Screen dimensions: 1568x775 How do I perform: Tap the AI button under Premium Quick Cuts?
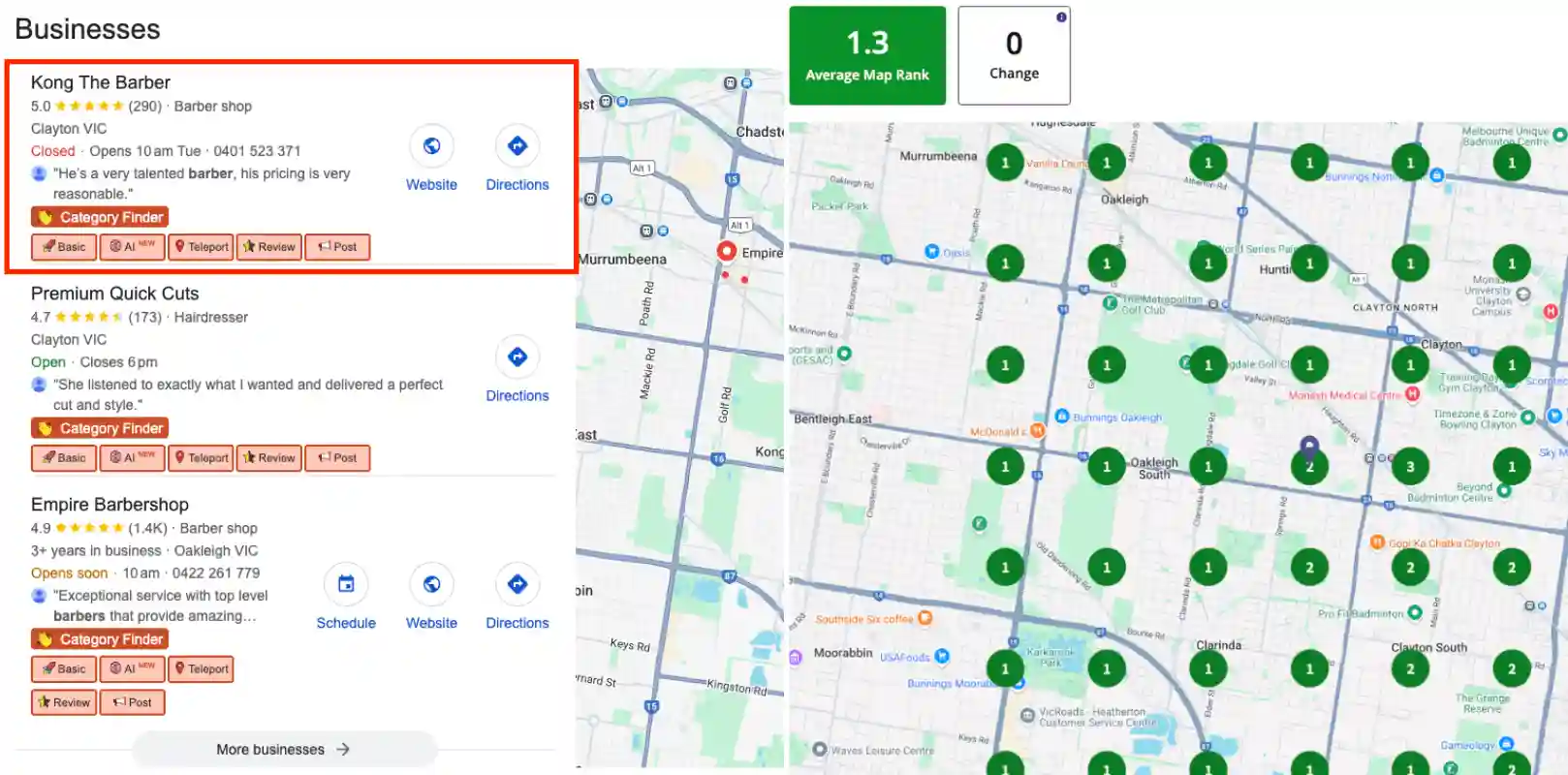[132, 458]
